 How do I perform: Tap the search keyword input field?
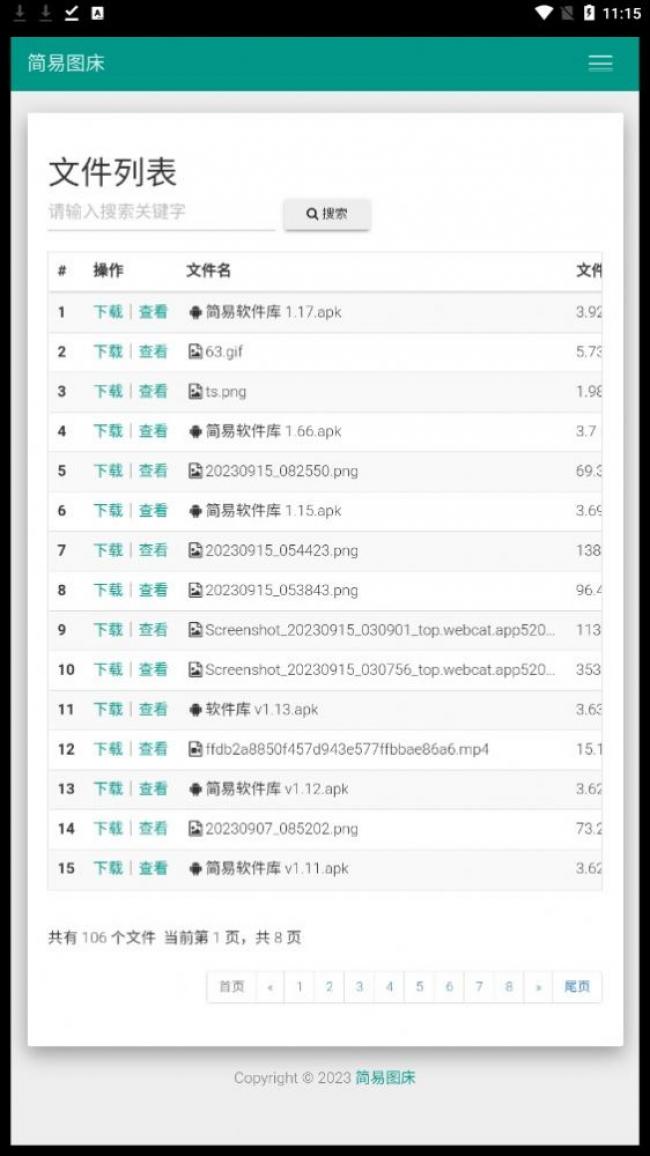161,212
